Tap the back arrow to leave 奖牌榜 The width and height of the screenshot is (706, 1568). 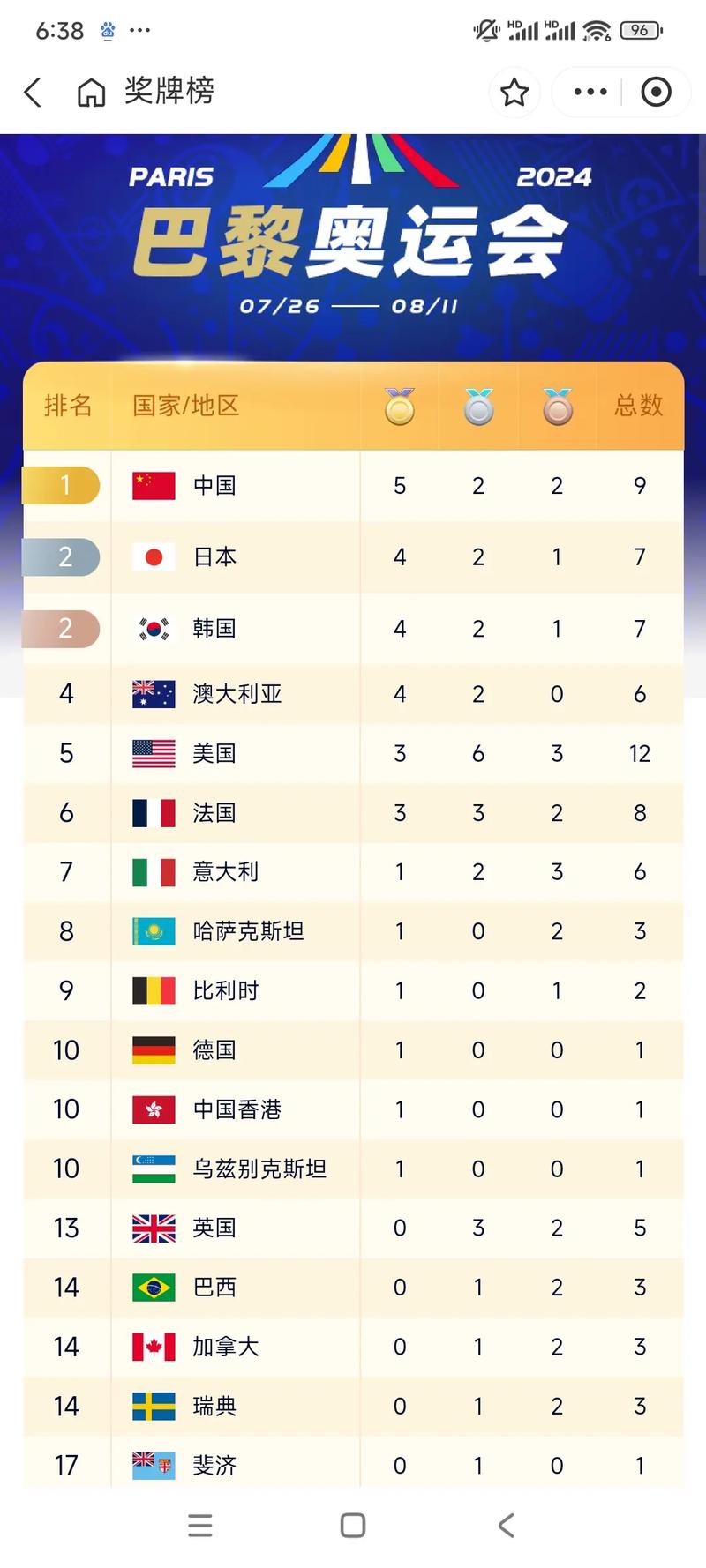[x=33, y=92]
